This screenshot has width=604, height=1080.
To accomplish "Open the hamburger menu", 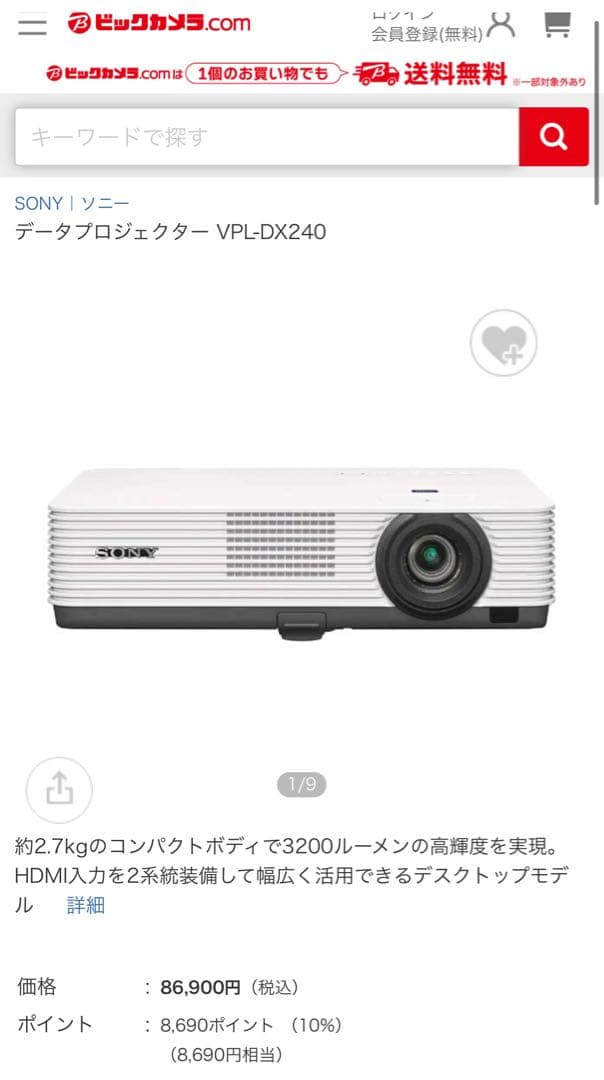I will [32, 26].
